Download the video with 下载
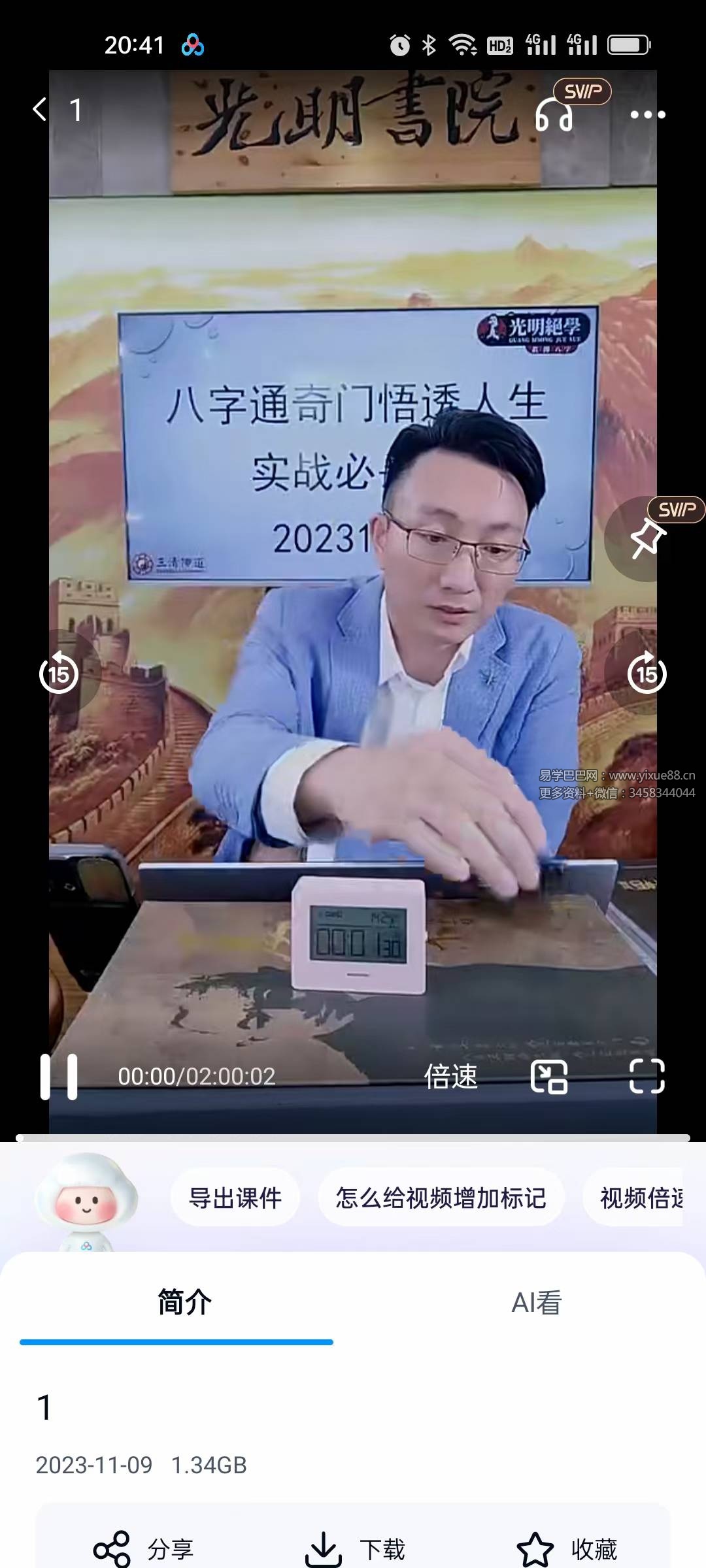 click(x=356, y=1548)
